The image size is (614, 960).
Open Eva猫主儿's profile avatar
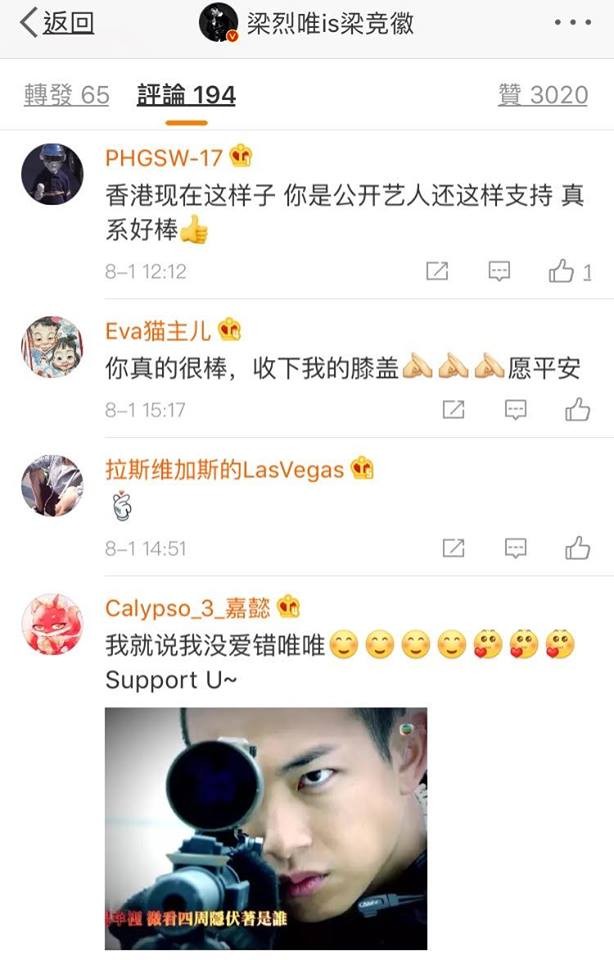click(52, 347)
